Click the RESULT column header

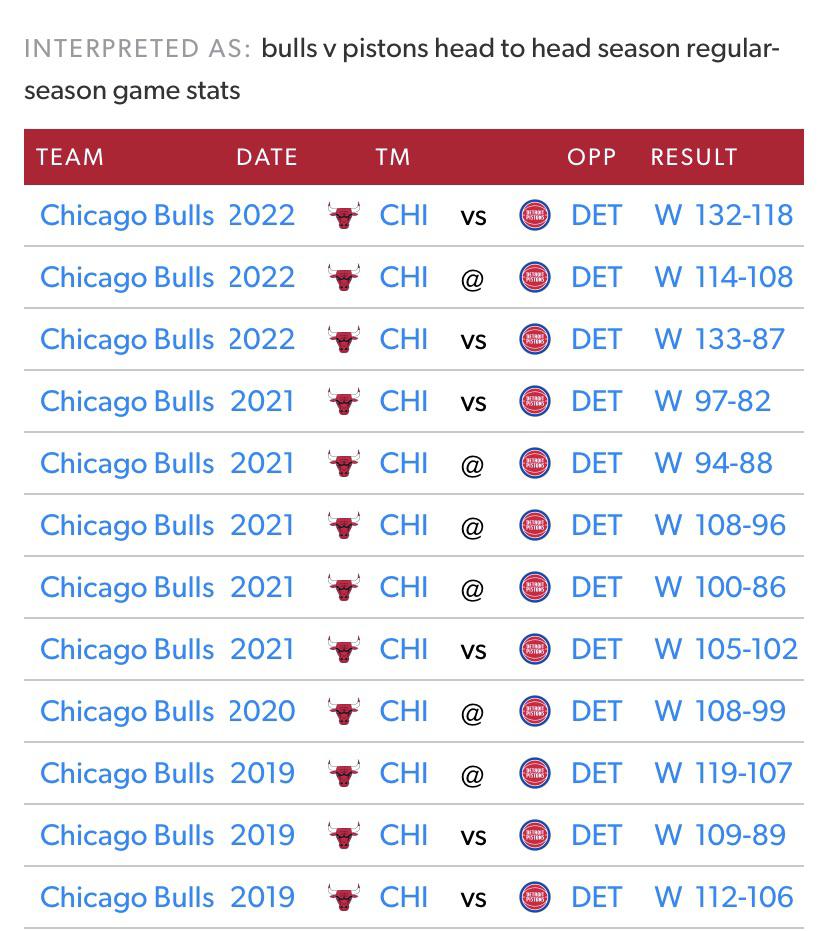coord(694,157)
